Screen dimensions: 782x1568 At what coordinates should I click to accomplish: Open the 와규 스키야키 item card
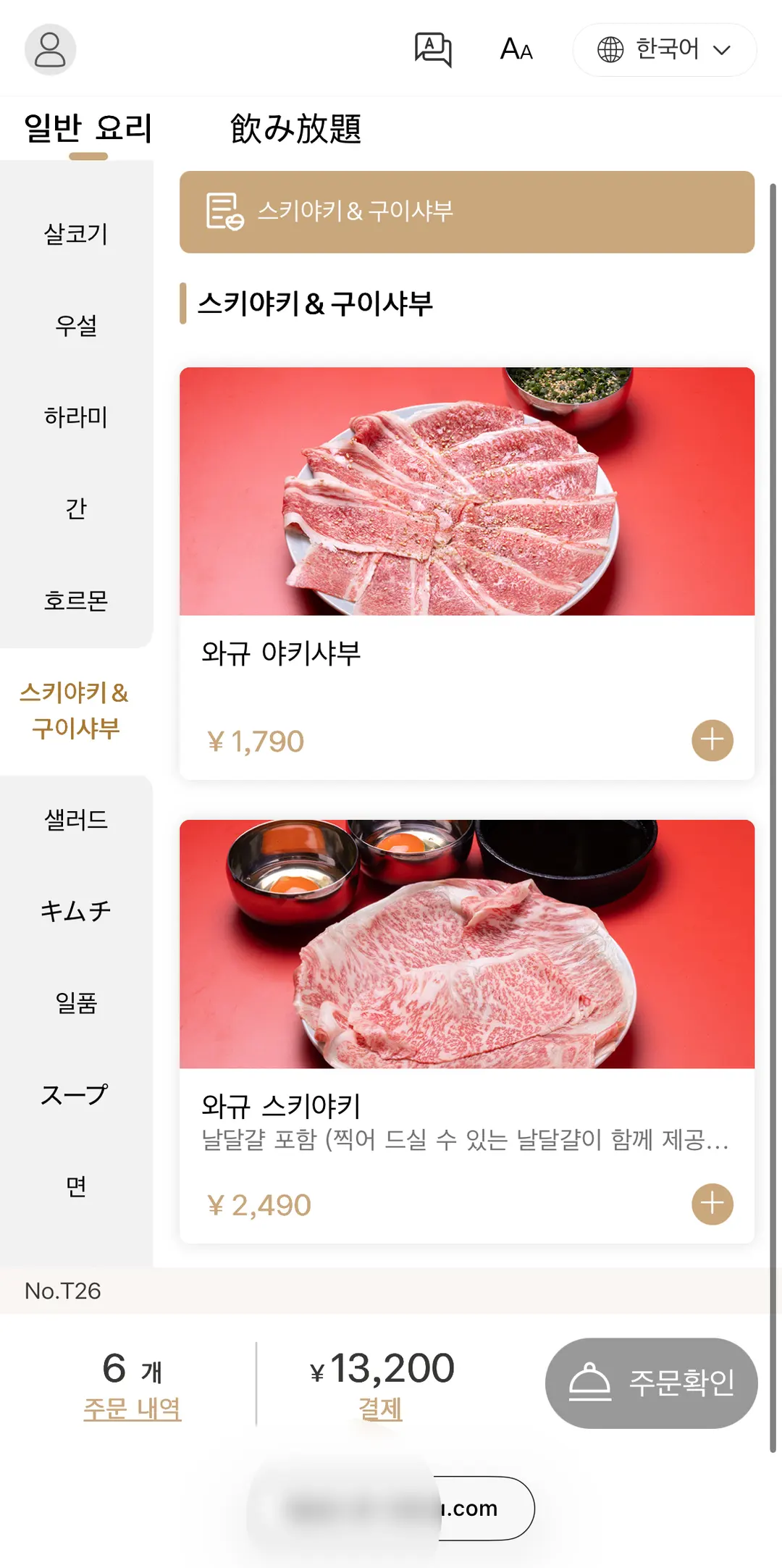point(467,1031)
